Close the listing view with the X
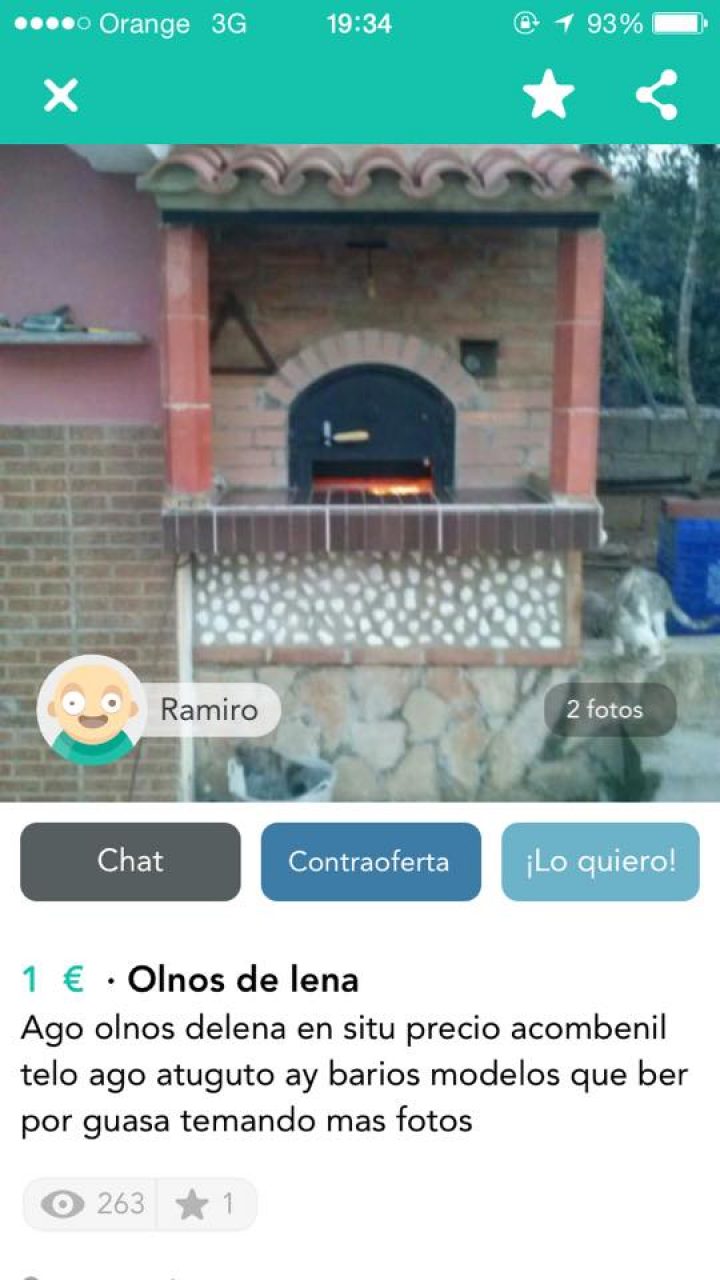720x1280 pixels. (60, 96)
